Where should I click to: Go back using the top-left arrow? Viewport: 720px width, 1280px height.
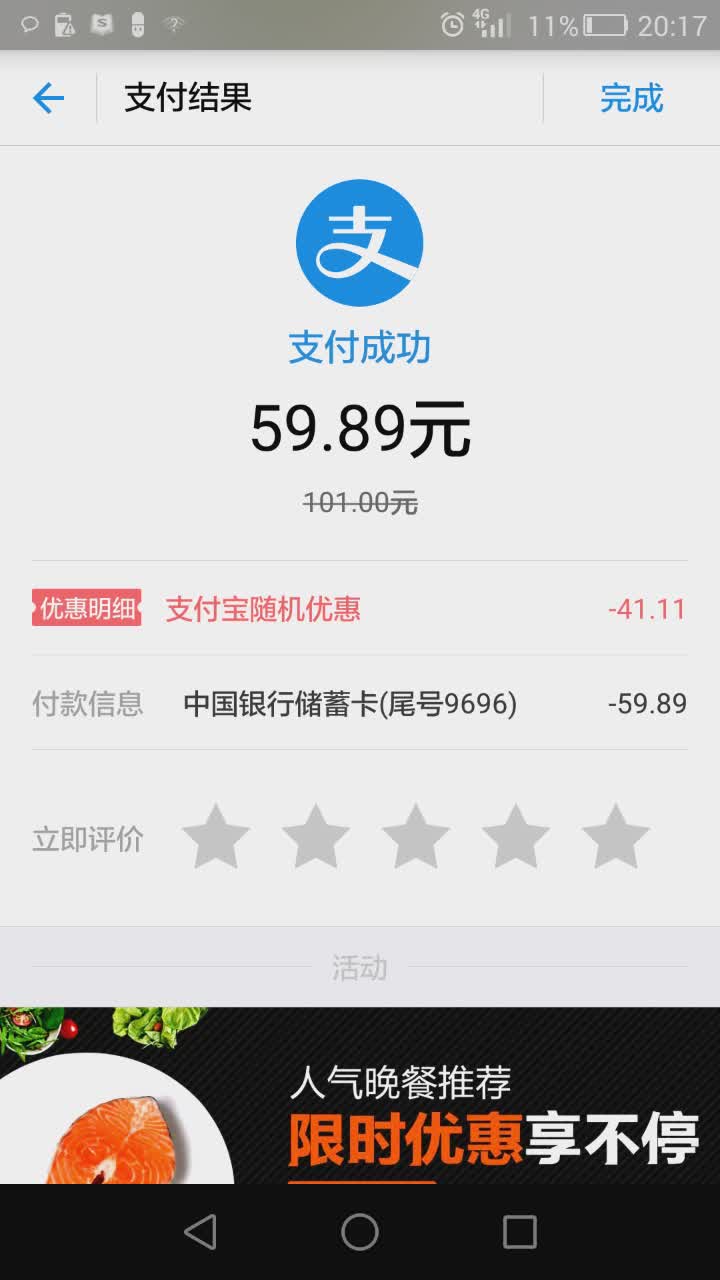point(48,98)
